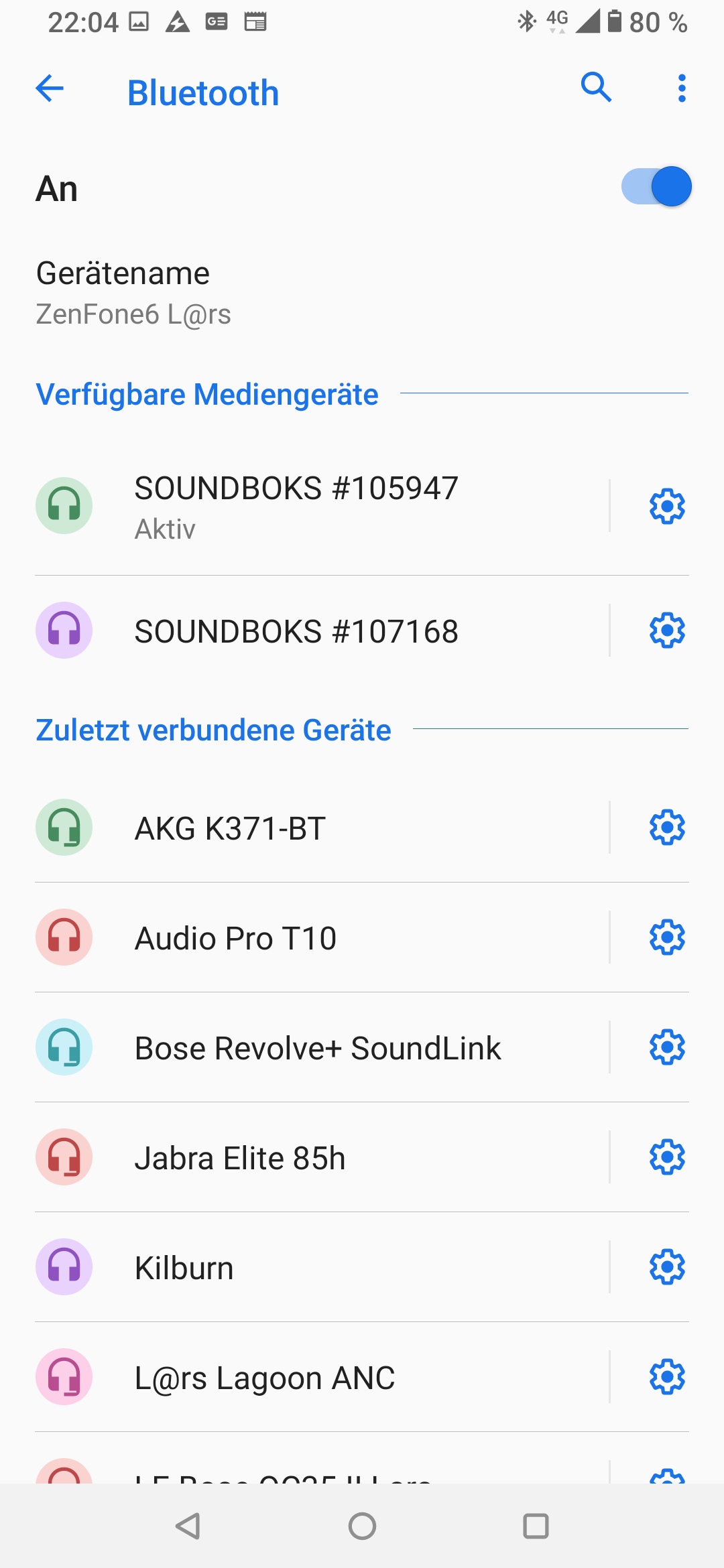Select the SOUNDBOKS #105947 device
Viewport: 724px width, 1568px height.
tap(296, 507)
